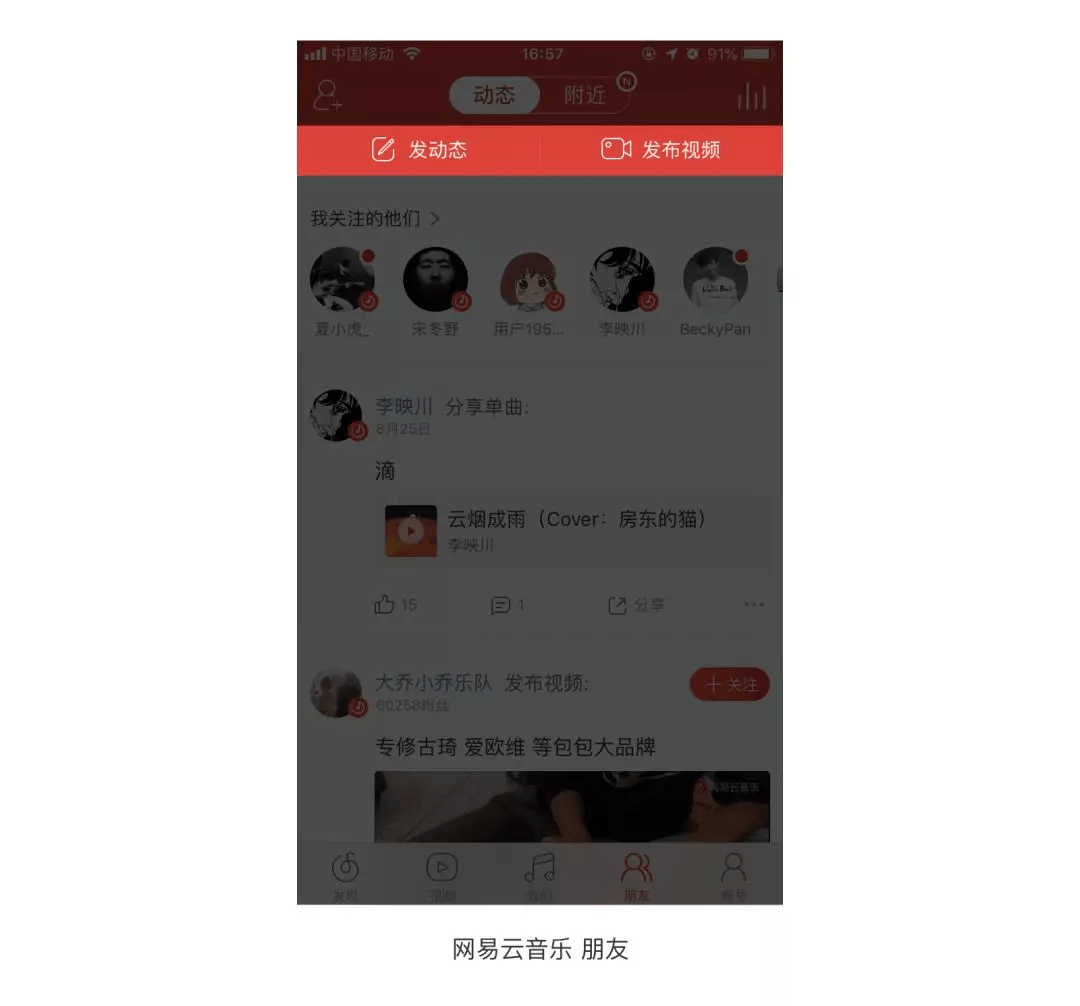
Task: Play 云烟成雨 song card
Action: coord(411,531)
